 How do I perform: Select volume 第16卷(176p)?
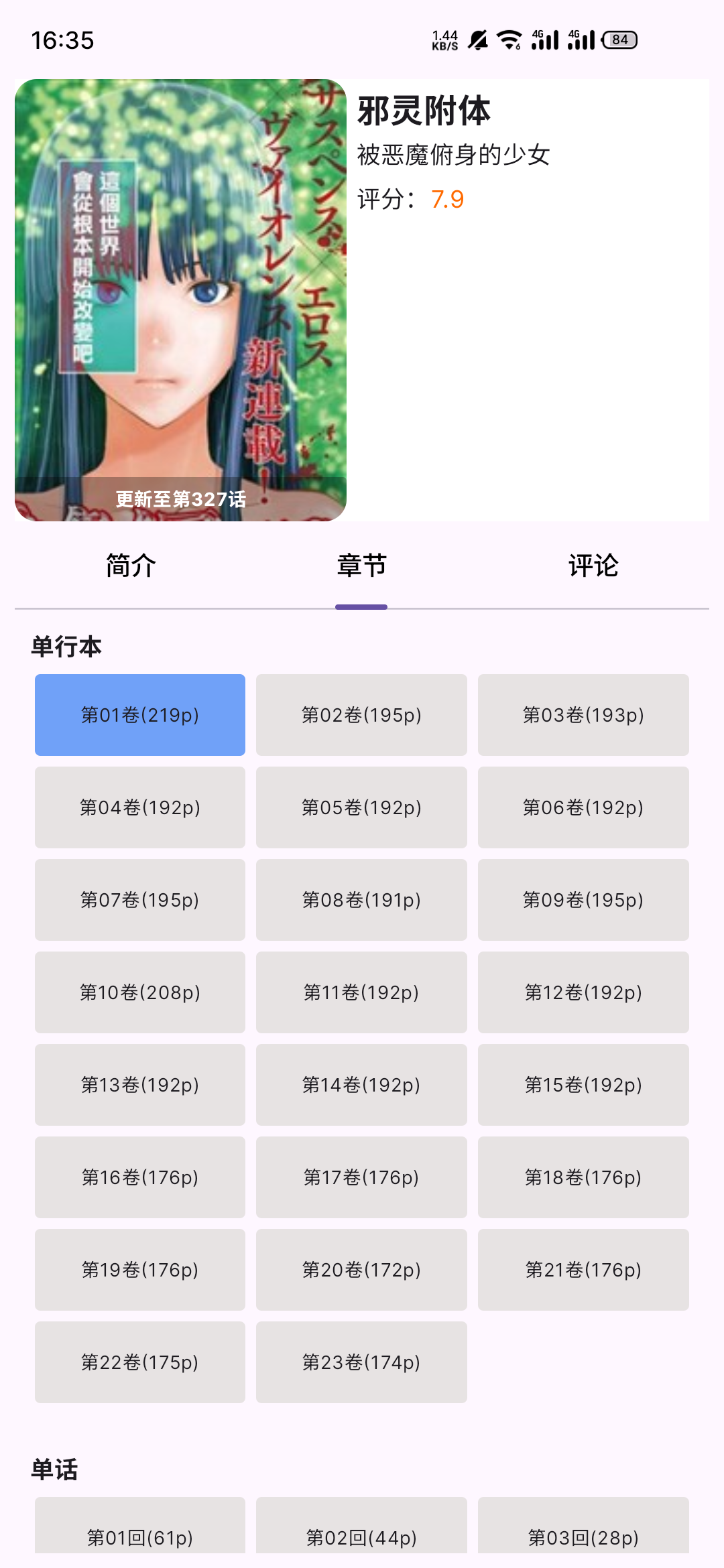coord(140,1177)
